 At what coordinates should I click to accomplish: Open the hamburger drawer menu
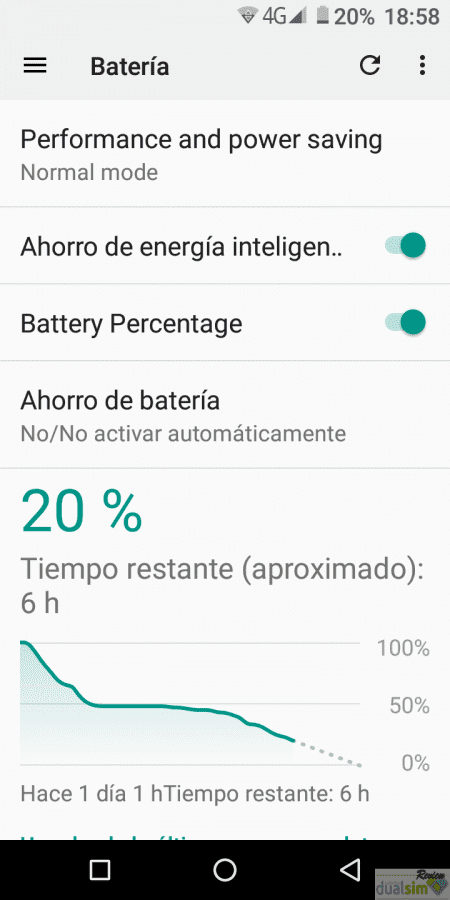pos(34,66)
